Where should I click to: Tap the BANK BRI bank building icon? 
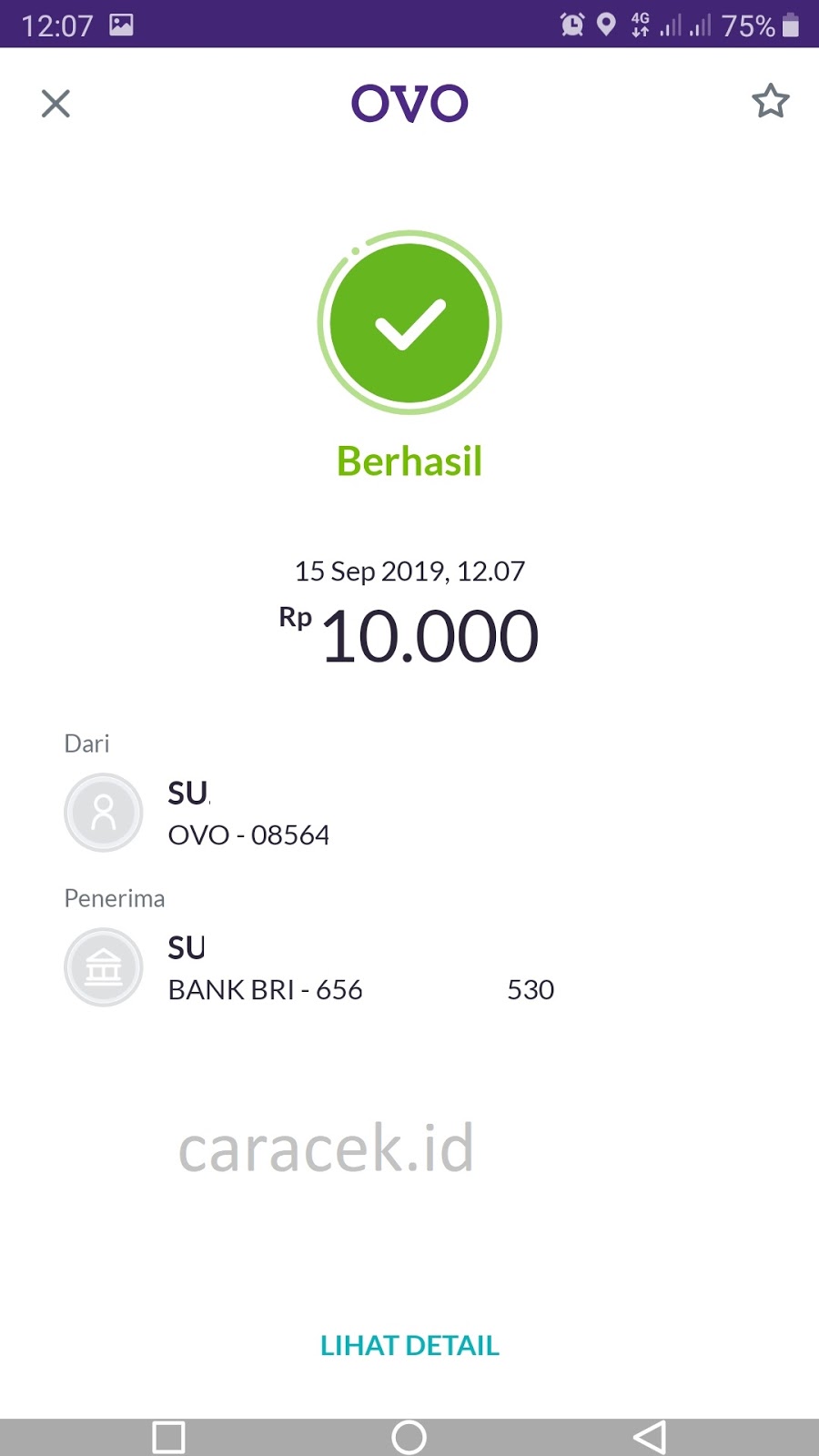104,966
